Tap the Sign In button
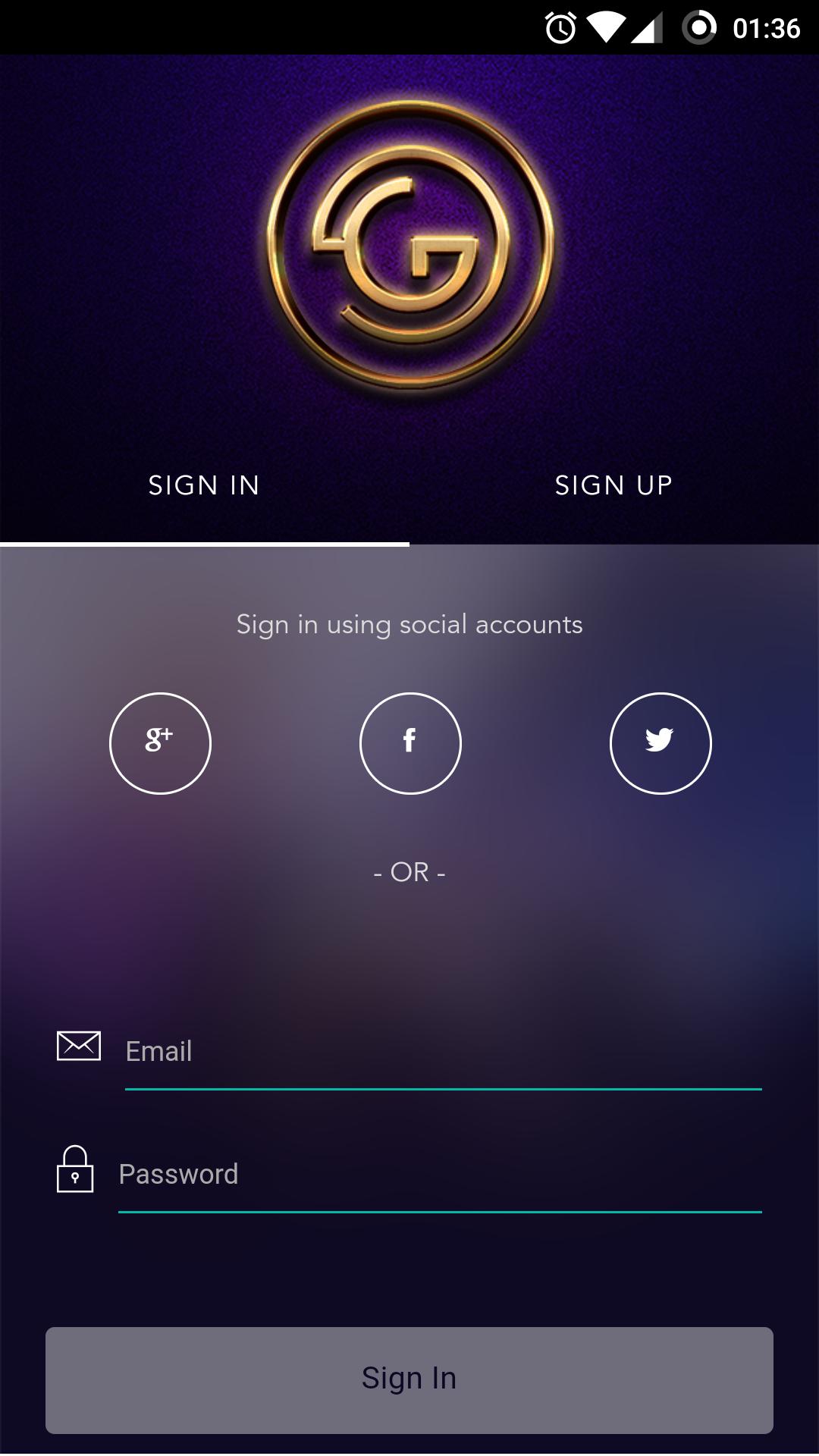The image size is (819, 1456). pos(409,1380)
